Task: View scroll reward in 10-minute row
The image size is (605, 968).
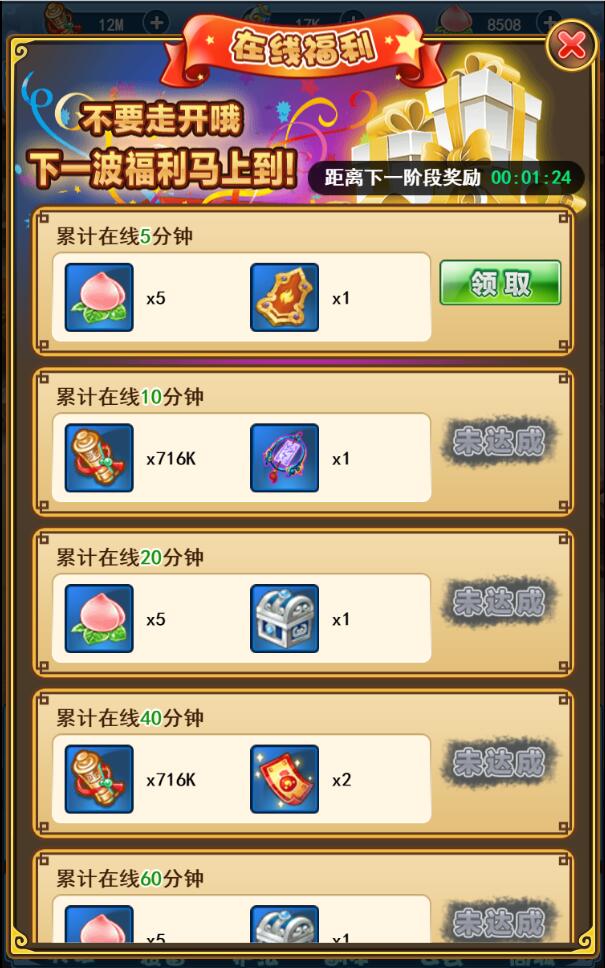Action: pos(99,458)
